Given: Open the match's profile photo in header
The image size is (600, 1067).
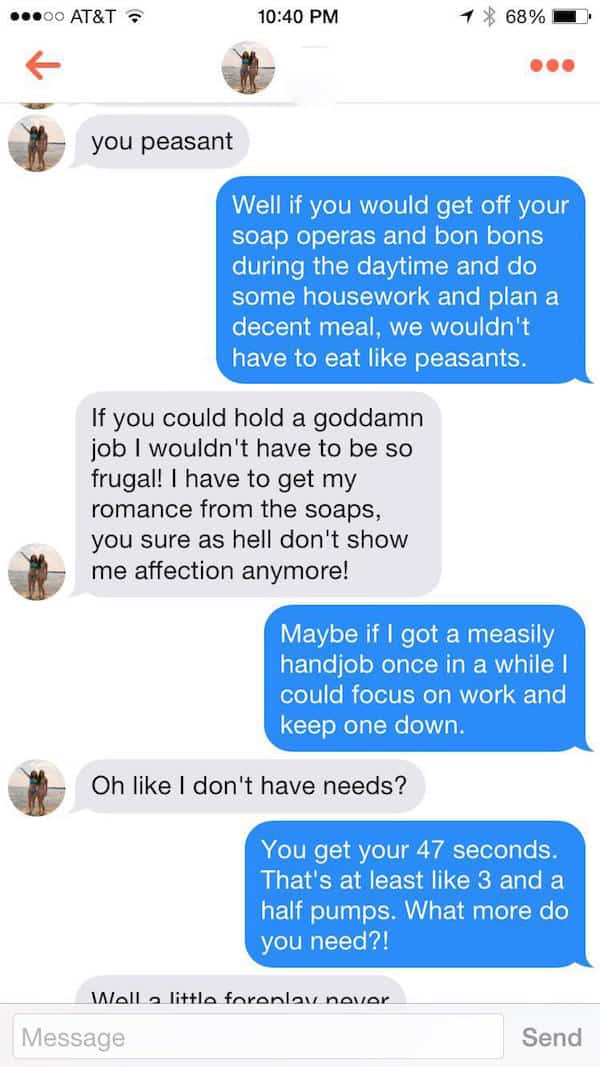Looking at the screenshot, I should [248, 67].
